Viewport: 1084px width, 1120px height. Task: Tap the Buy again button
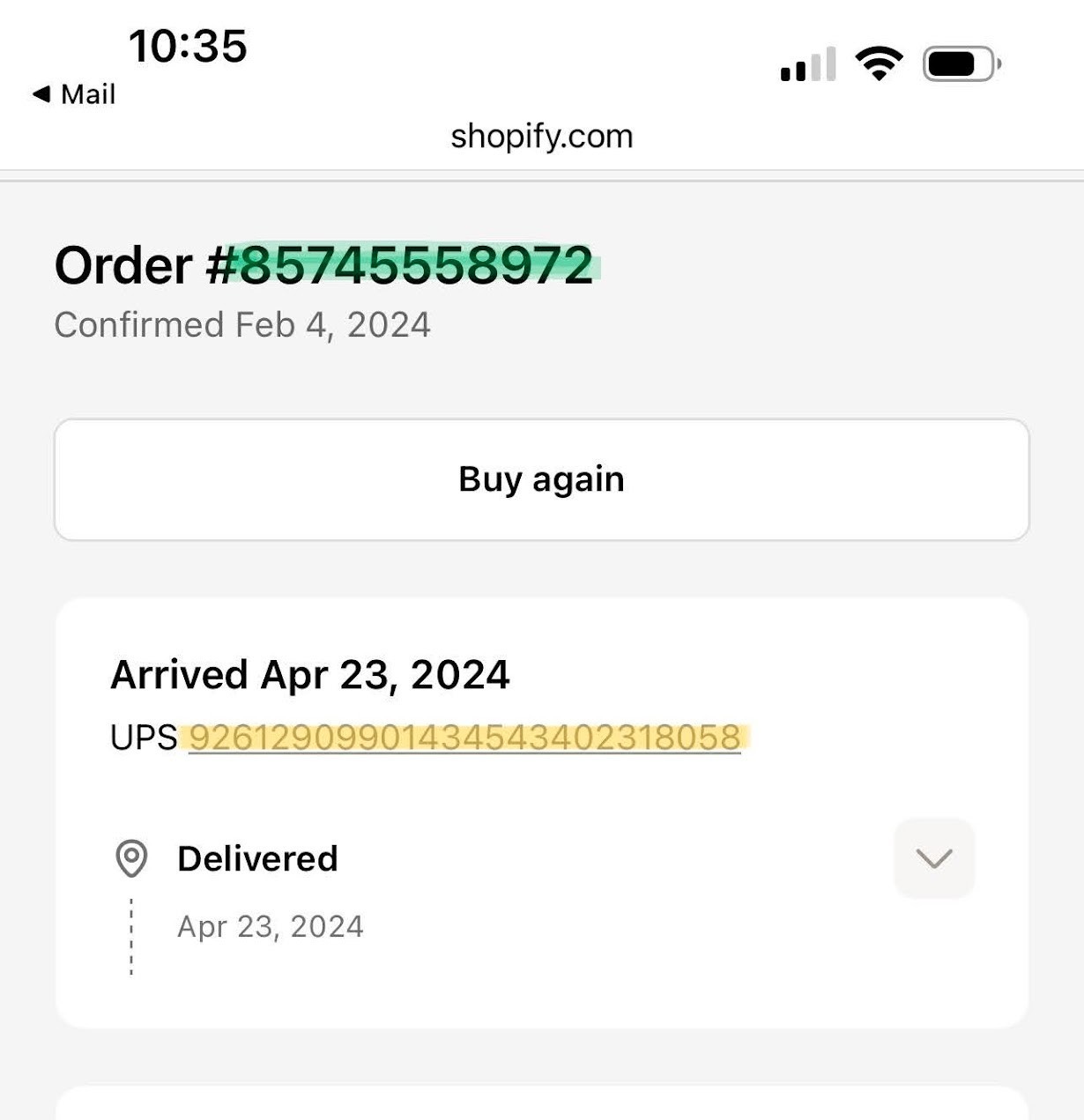point(541,479)
